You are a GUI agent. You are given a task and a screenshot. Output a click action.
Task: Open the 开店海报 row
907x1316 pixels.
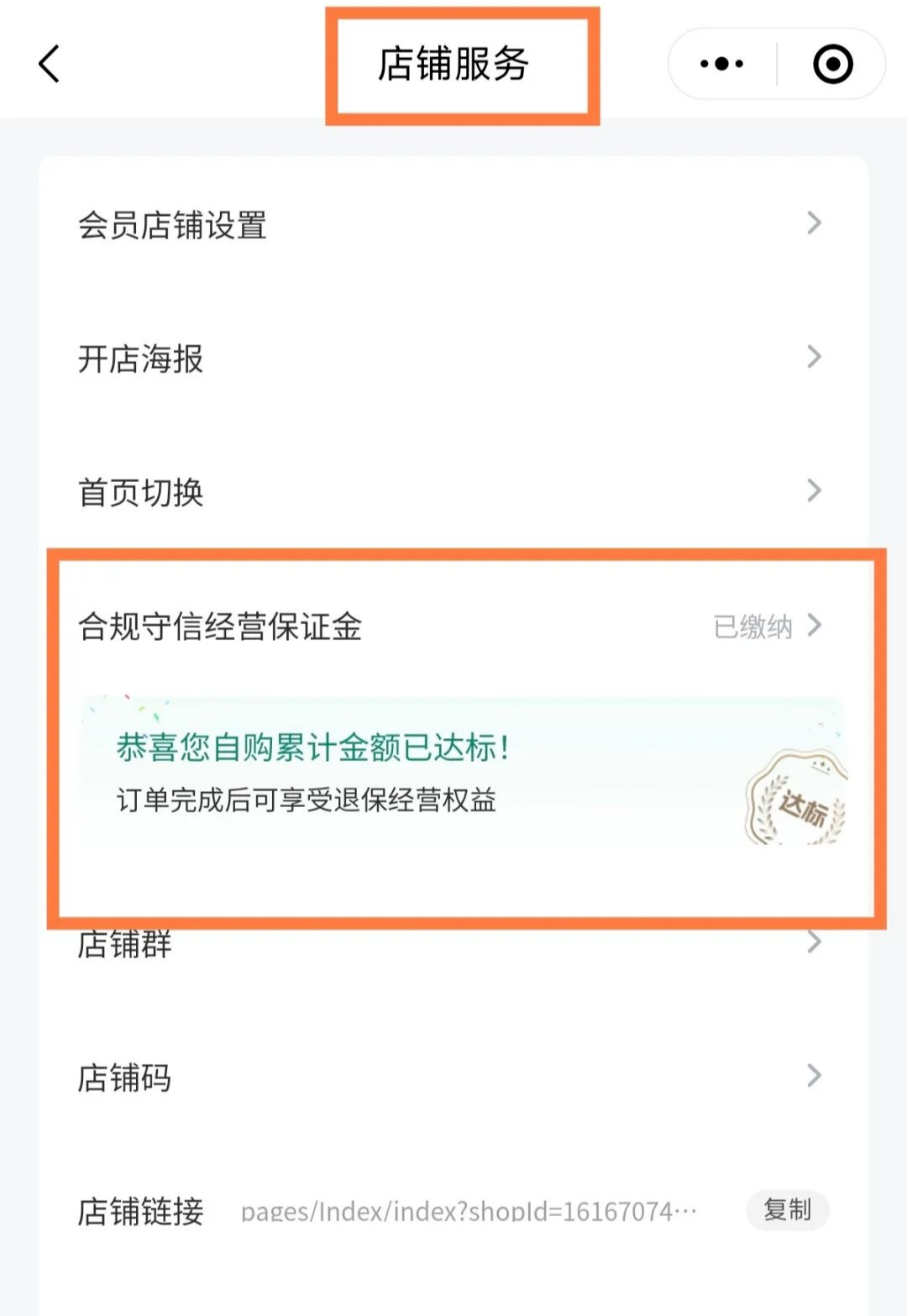coord(452,359)
